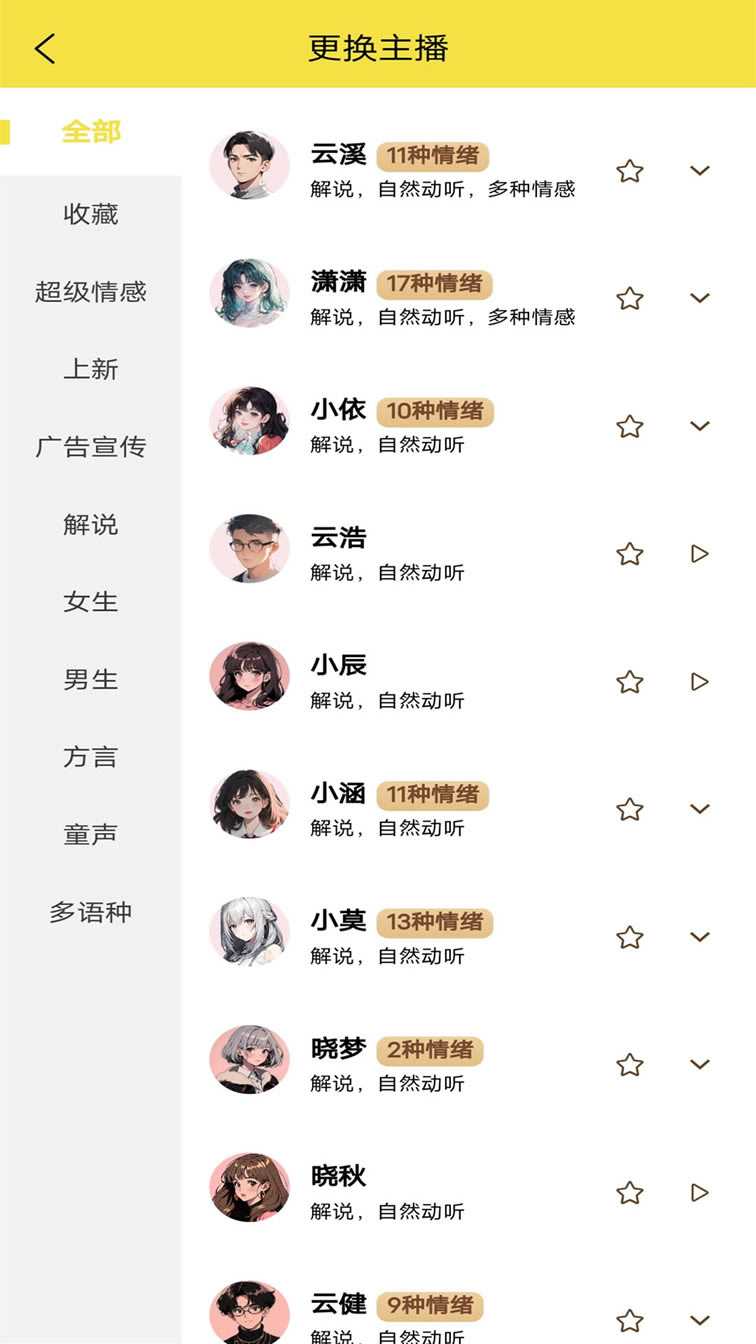Switch to the 童声 category

[x=91, y=834]
